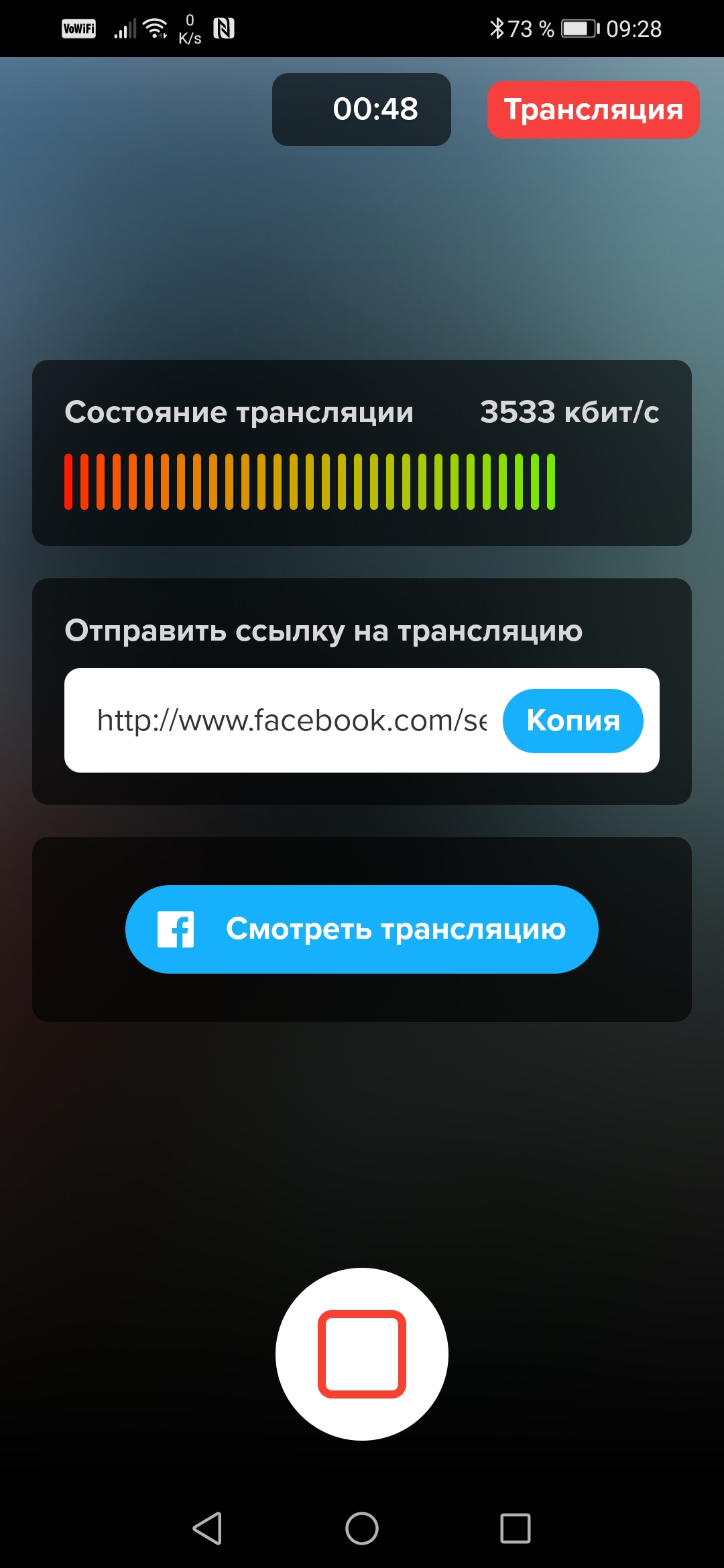Go back using system back button
The width and height of the screenshot is (724, 1568).
pos(207,1528)
